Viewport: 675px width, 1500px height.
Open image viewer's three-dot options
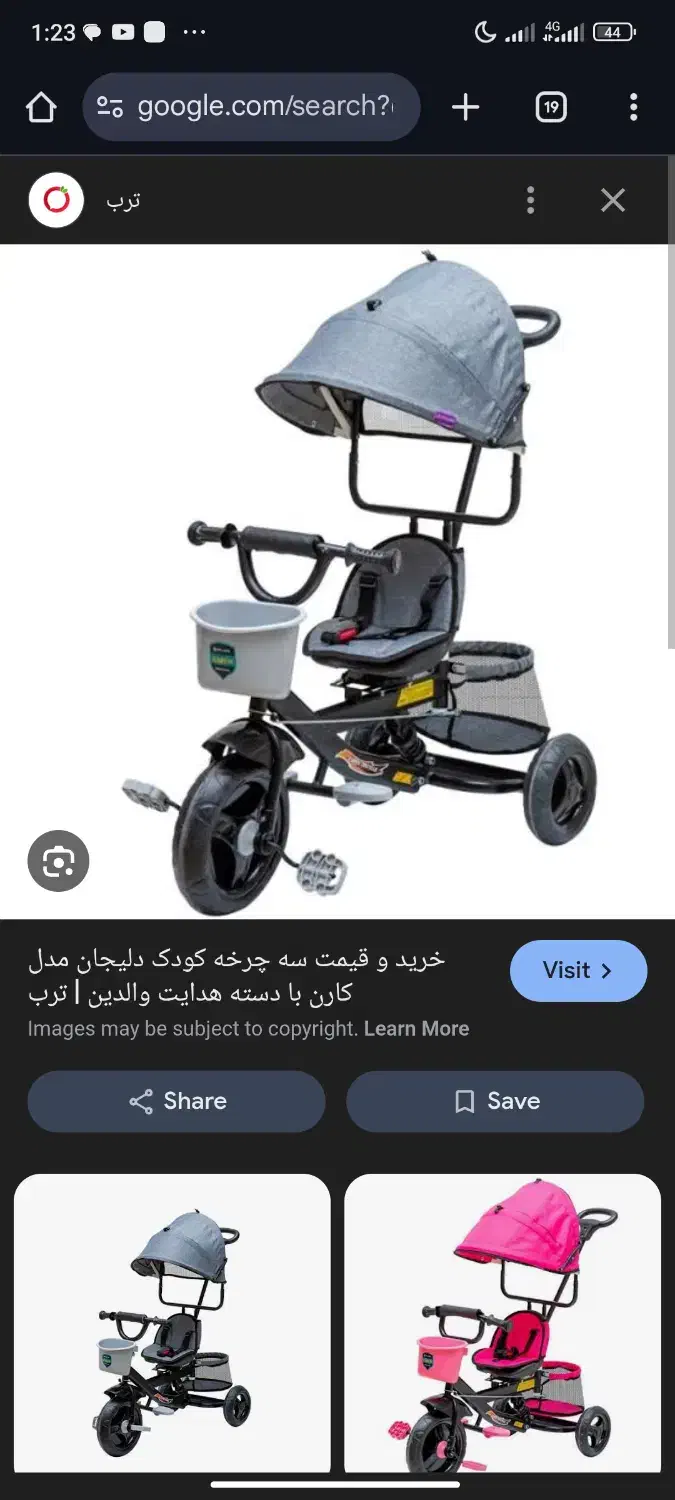pyautogui.click(x=531, y=200)
